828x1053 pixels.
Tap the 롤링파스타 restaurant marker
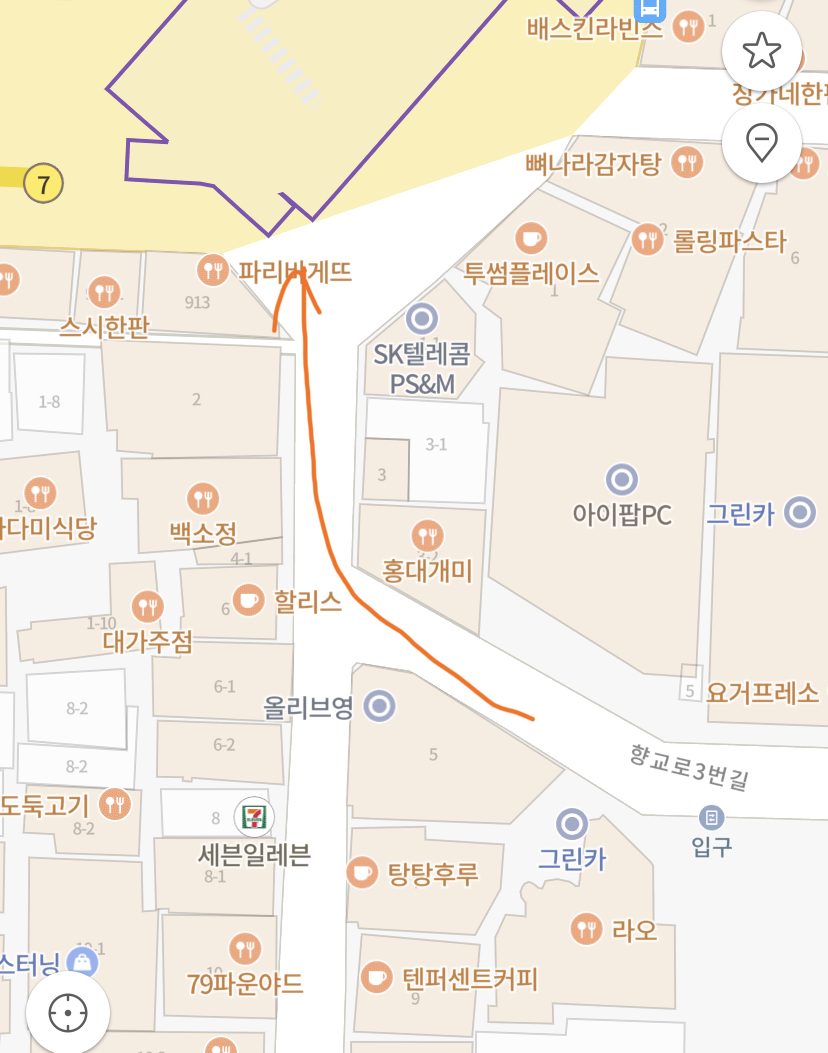[x=648, y=239]
